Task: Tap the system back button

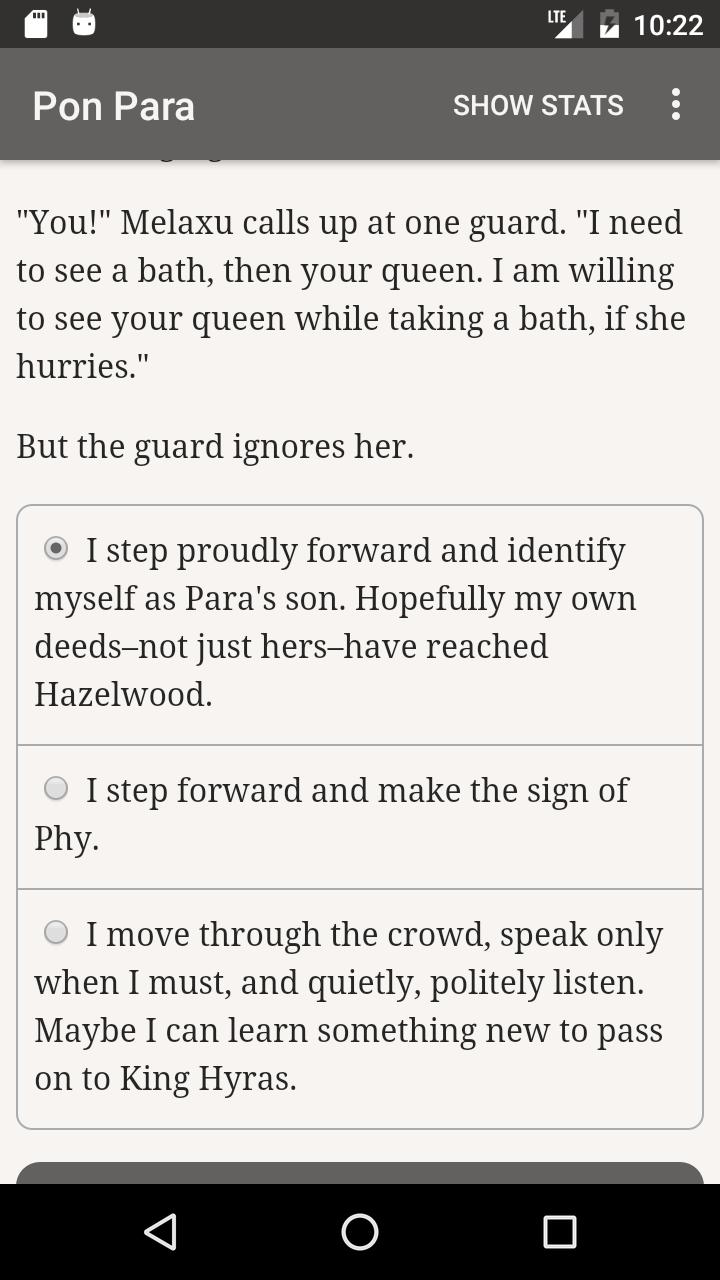Action: pos(160,1232)
